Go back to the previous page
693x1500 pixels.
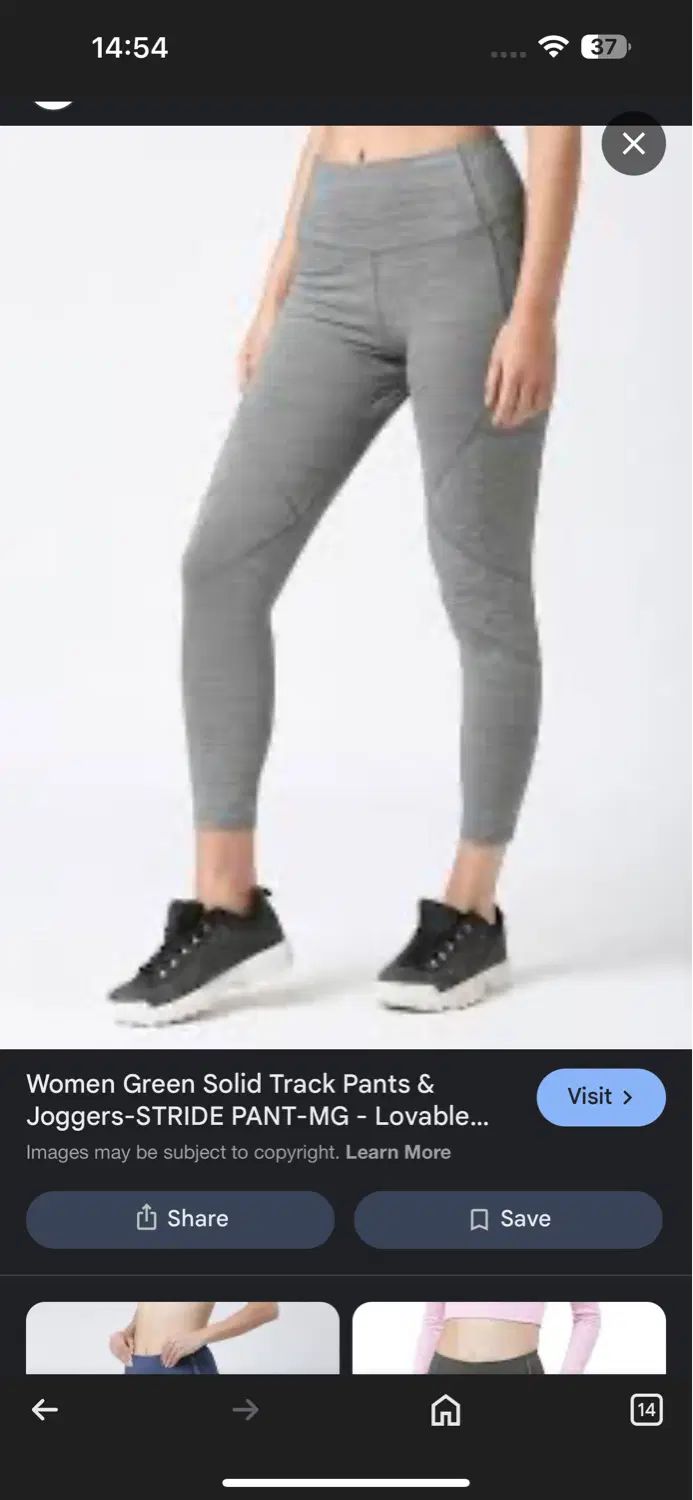[x=45, y=1410]
